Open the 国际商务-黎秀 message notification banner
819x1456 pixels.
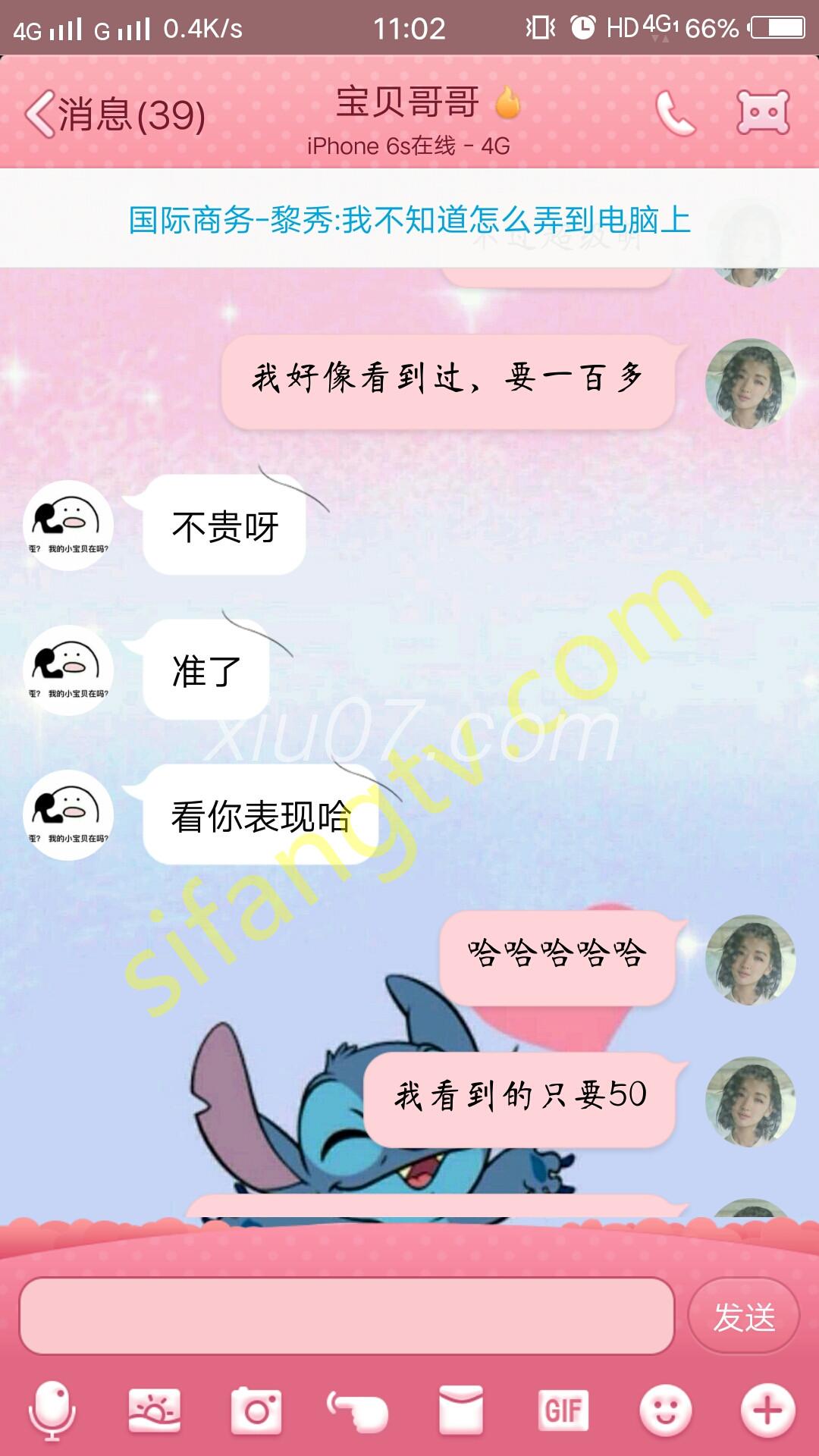(x=409, y=220)
